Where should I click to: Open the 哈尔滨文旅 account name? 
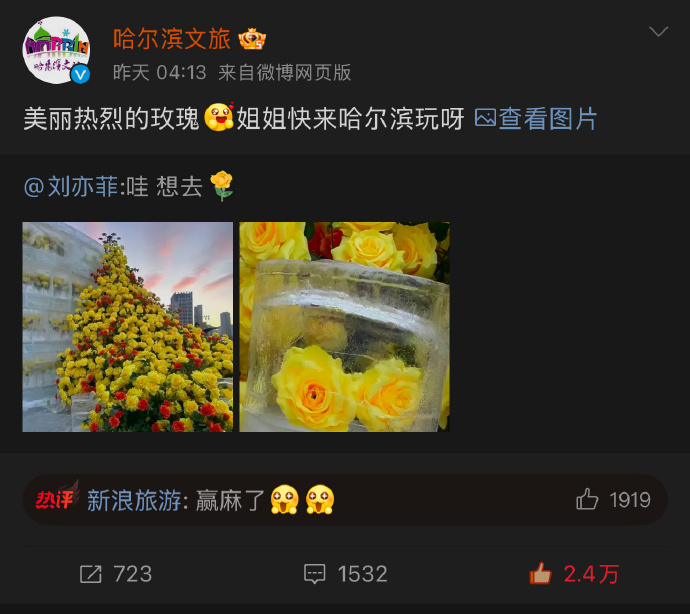pos(171,39)
